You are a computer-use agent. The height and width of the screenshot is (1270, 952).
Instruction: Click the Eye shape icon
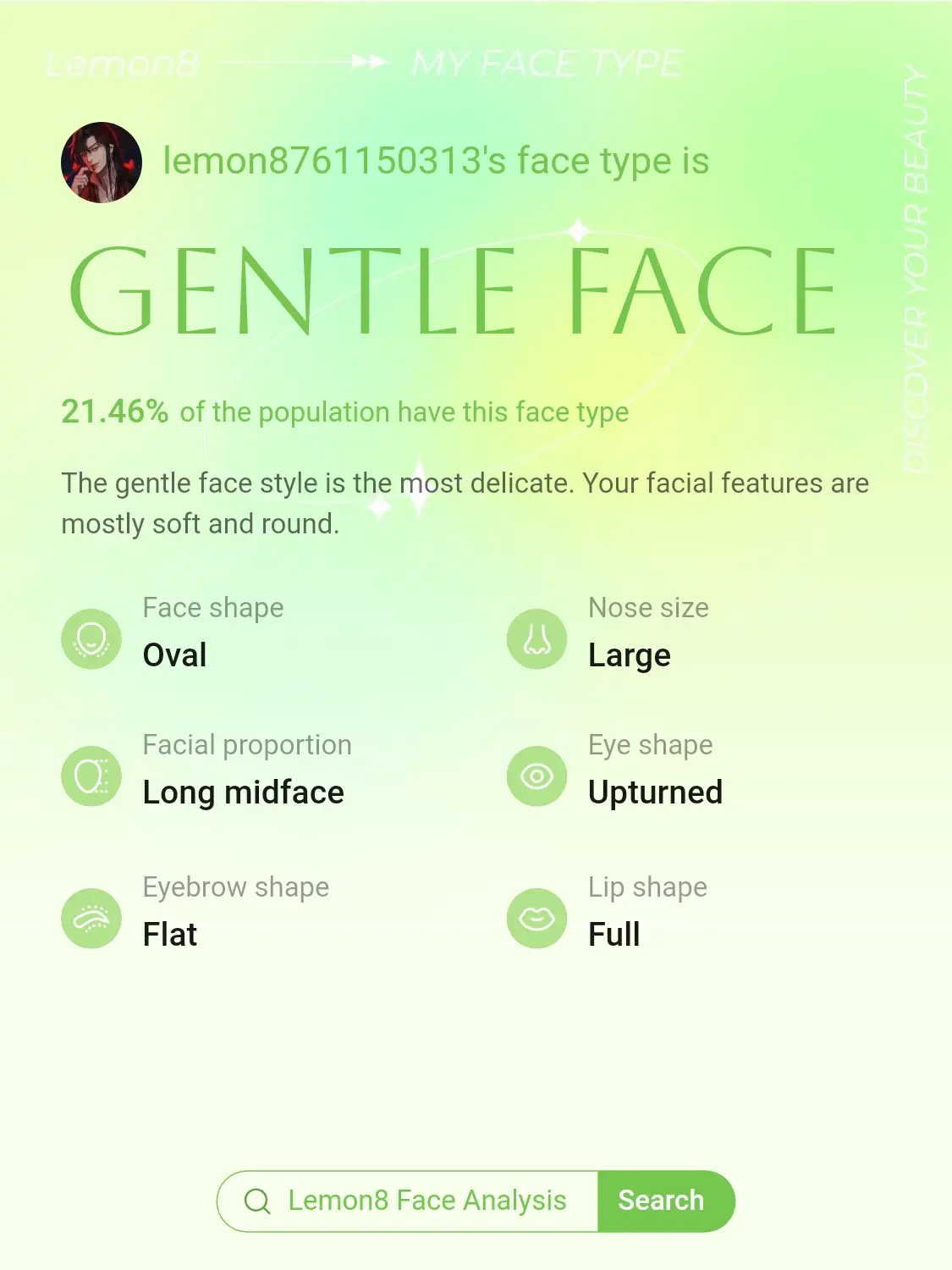(537, 776)
